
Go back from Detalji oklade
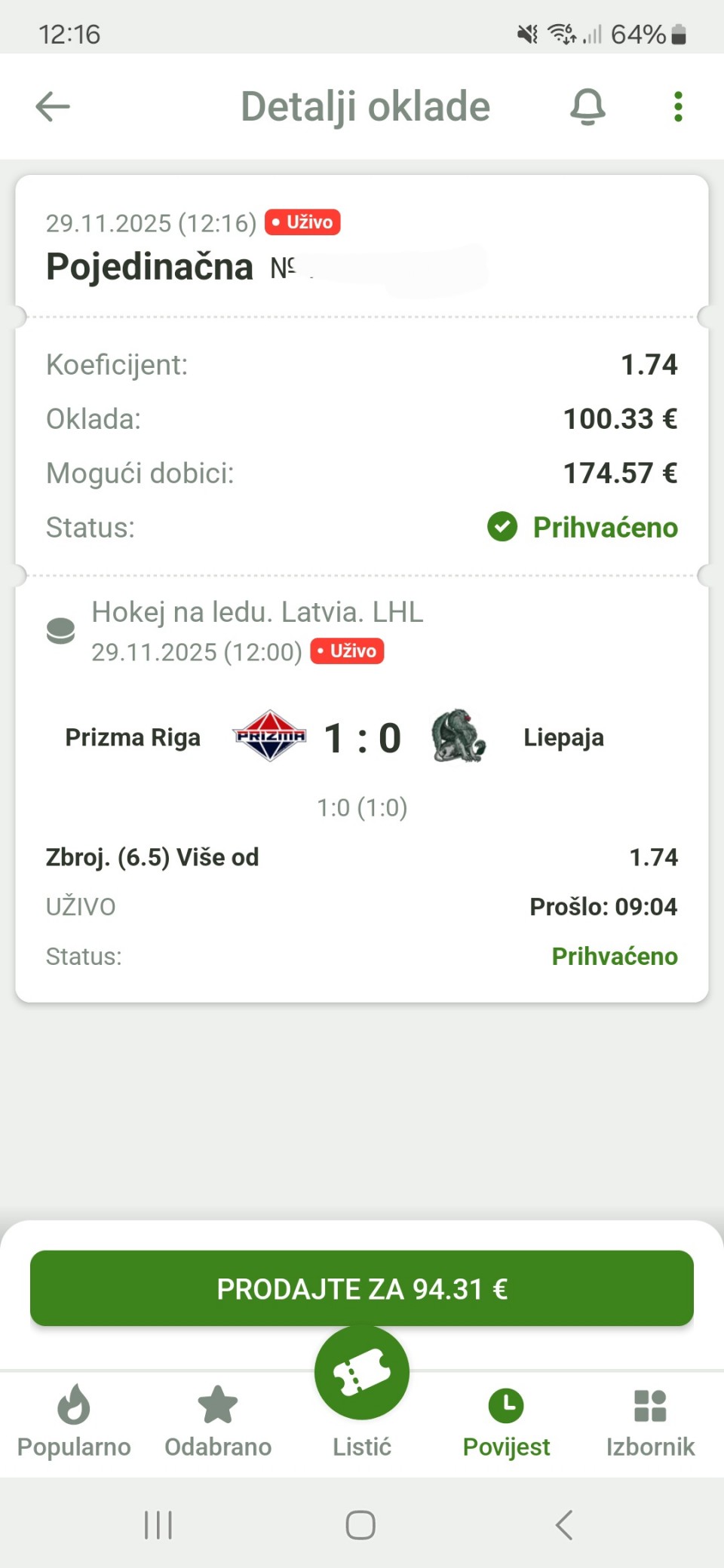tap(53, 106)
